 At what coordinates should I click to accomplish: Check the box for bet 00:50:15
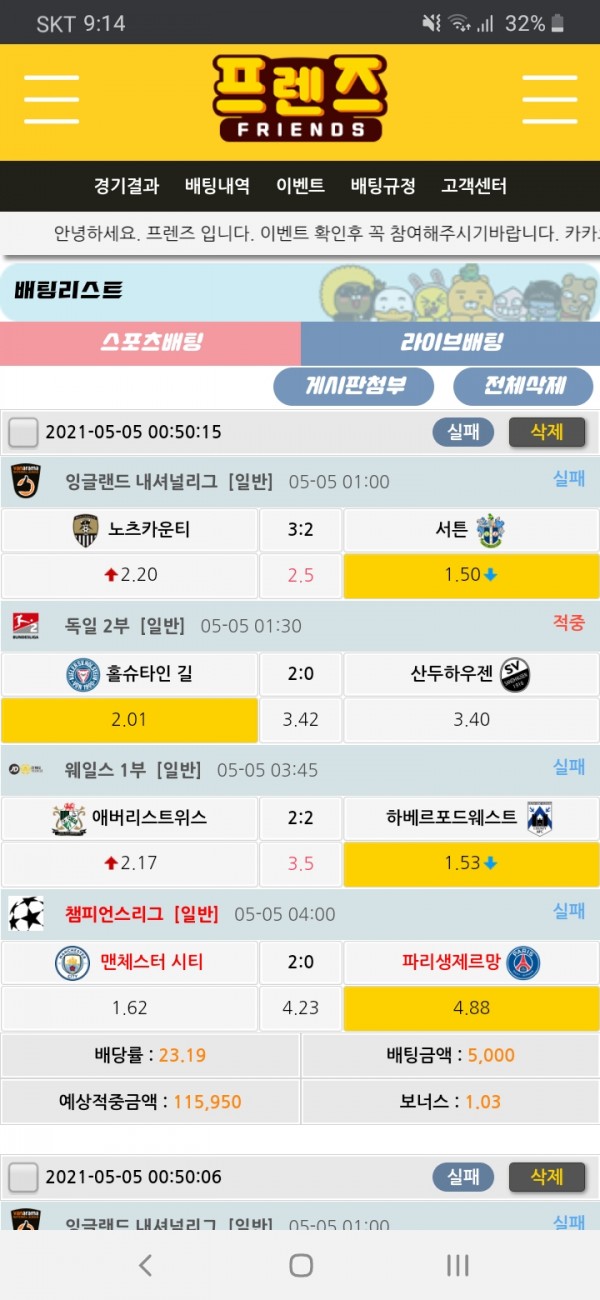coord(23,432)
